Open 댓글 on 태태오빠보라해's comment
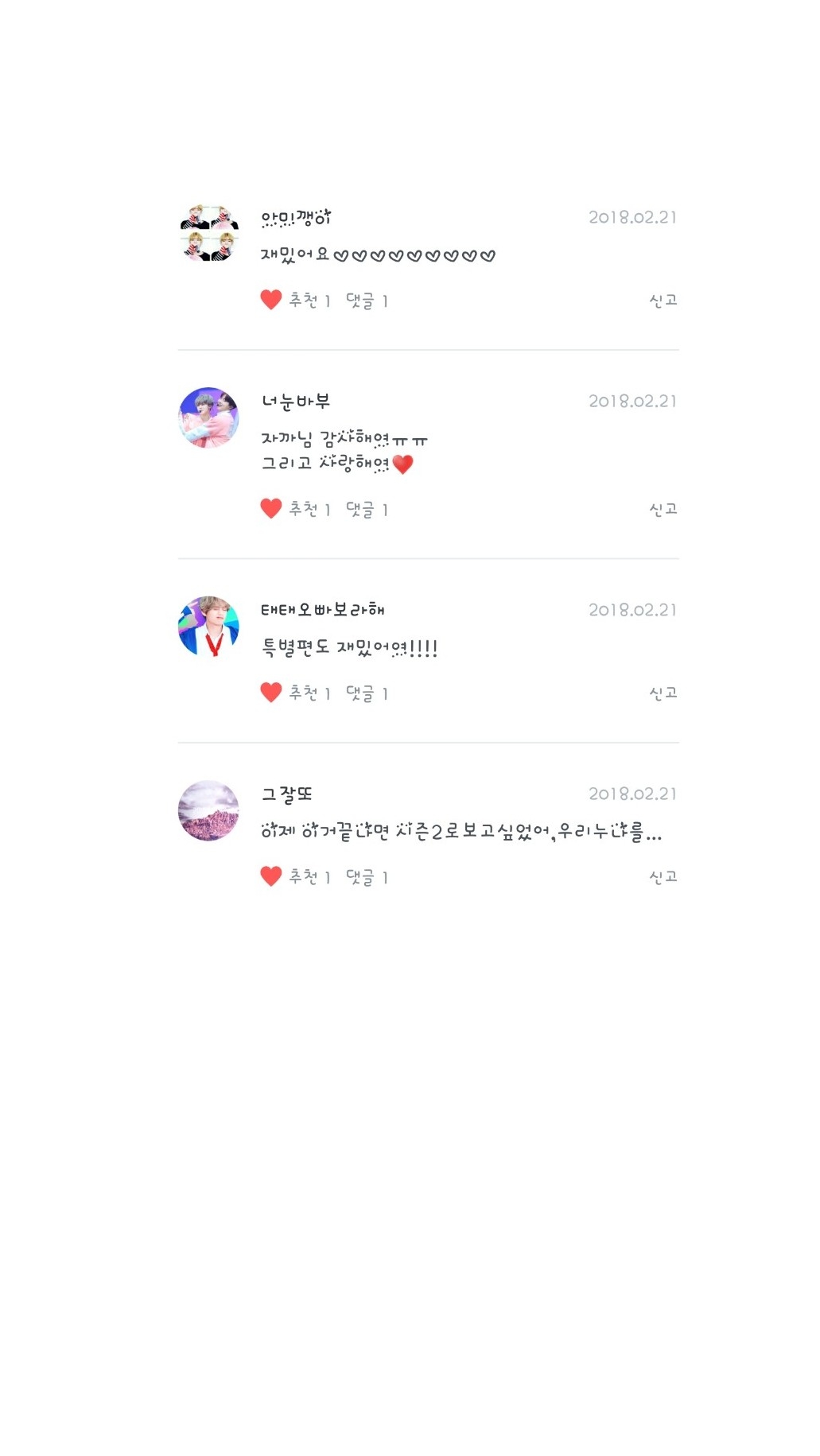 tap(367, 693)
